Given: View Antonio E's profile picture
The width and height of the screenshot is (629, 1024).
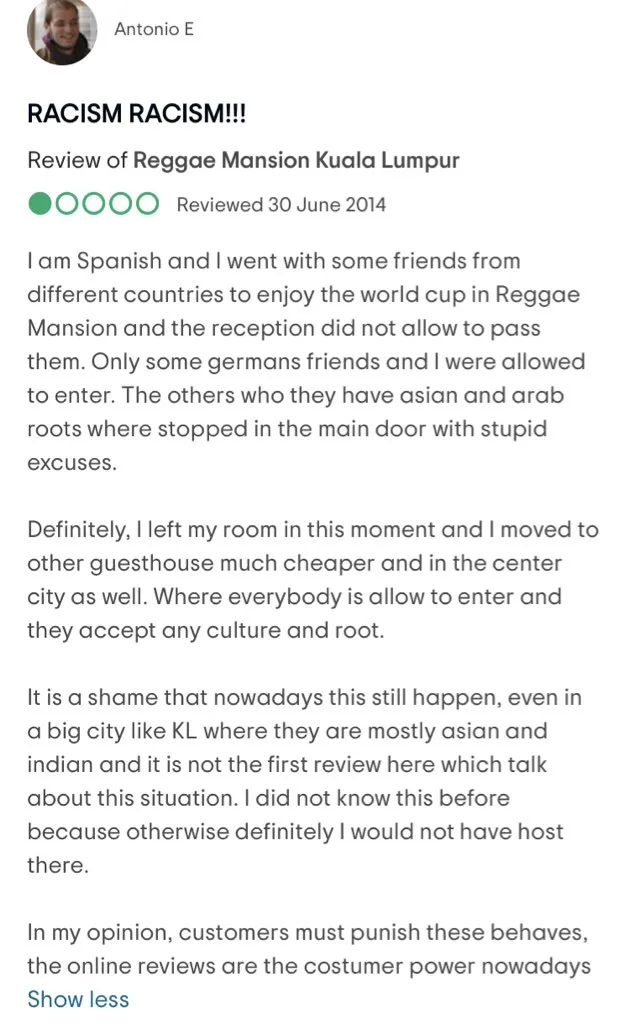Looking at the screenshot, I should [x=62, y=30].
